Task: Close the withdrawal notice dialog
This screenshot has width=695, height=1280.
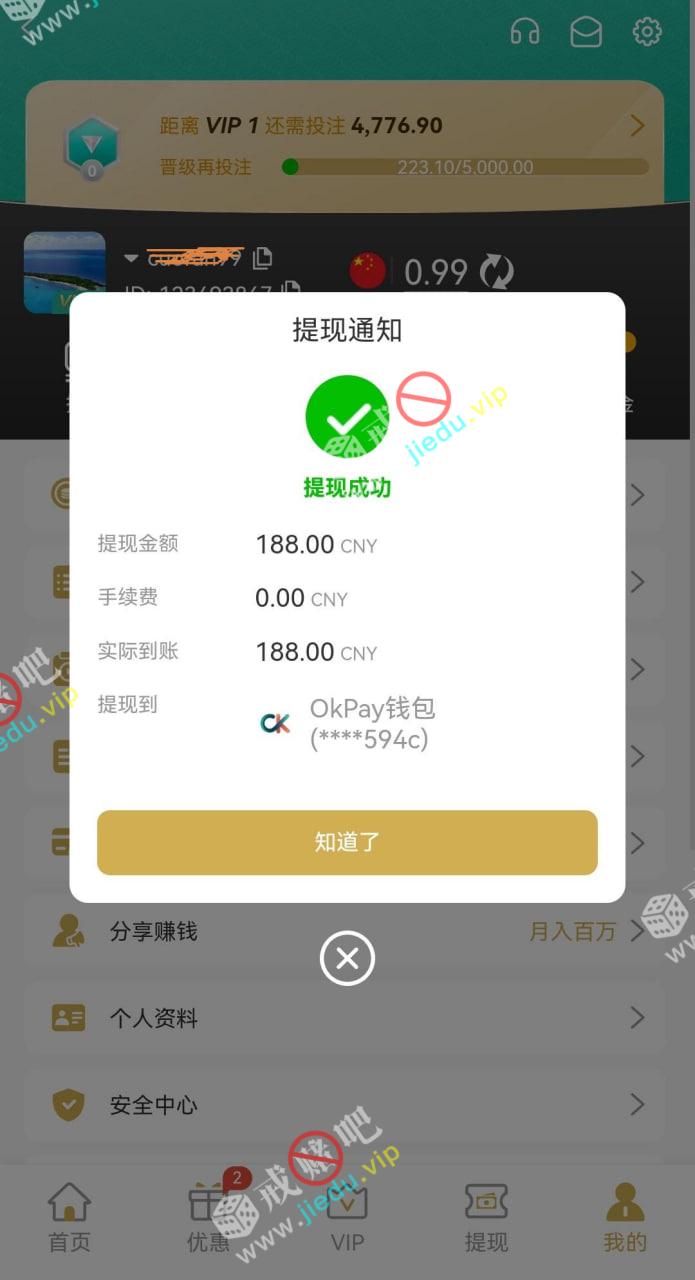Action: [x=347, y=958]
